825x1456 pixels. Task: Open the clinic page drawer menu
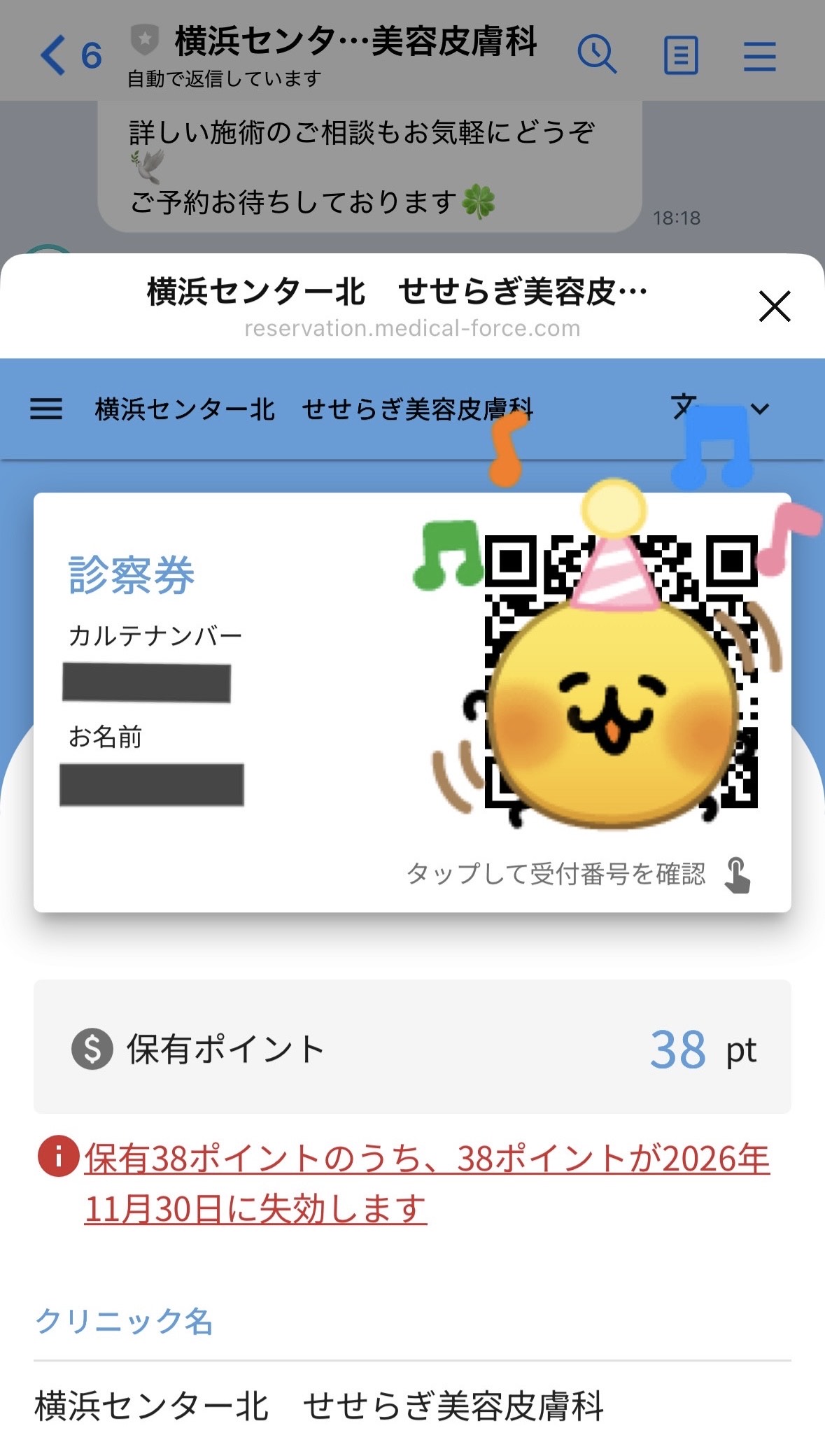click(x=46, y=409)
